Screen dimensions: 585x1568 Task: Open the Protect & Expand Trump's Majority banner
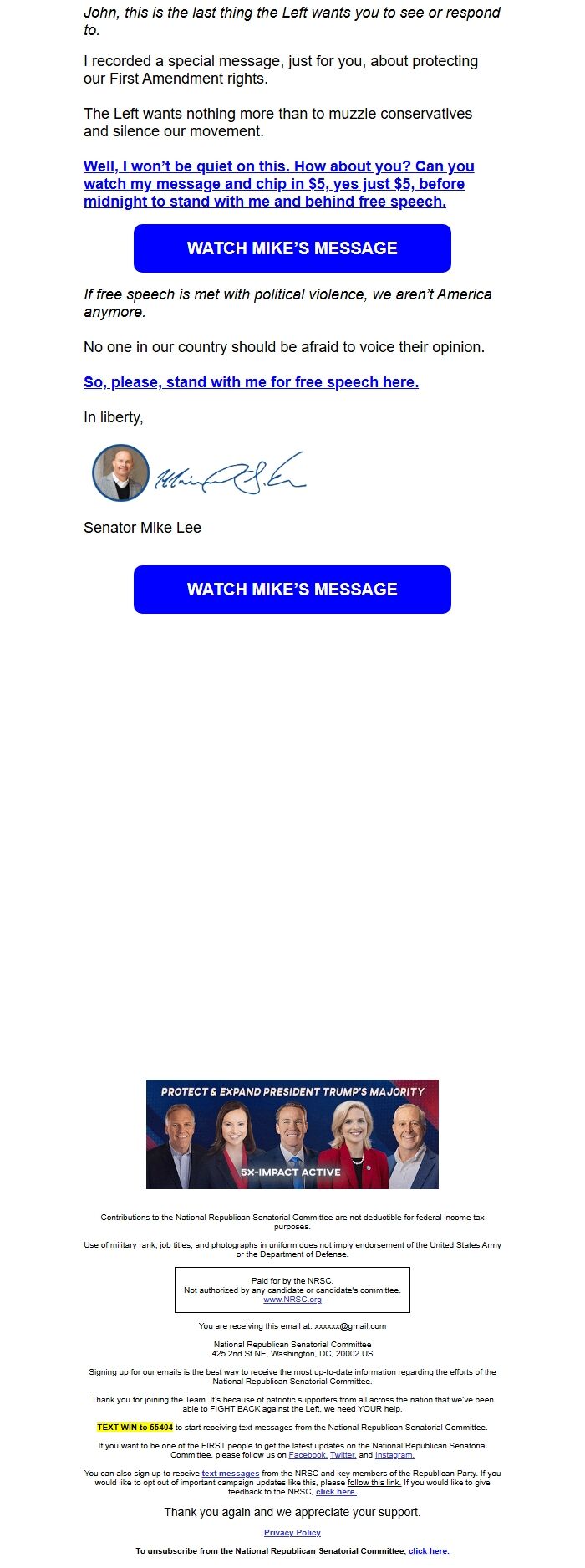pyautogui.click(x=292, y=1134)
